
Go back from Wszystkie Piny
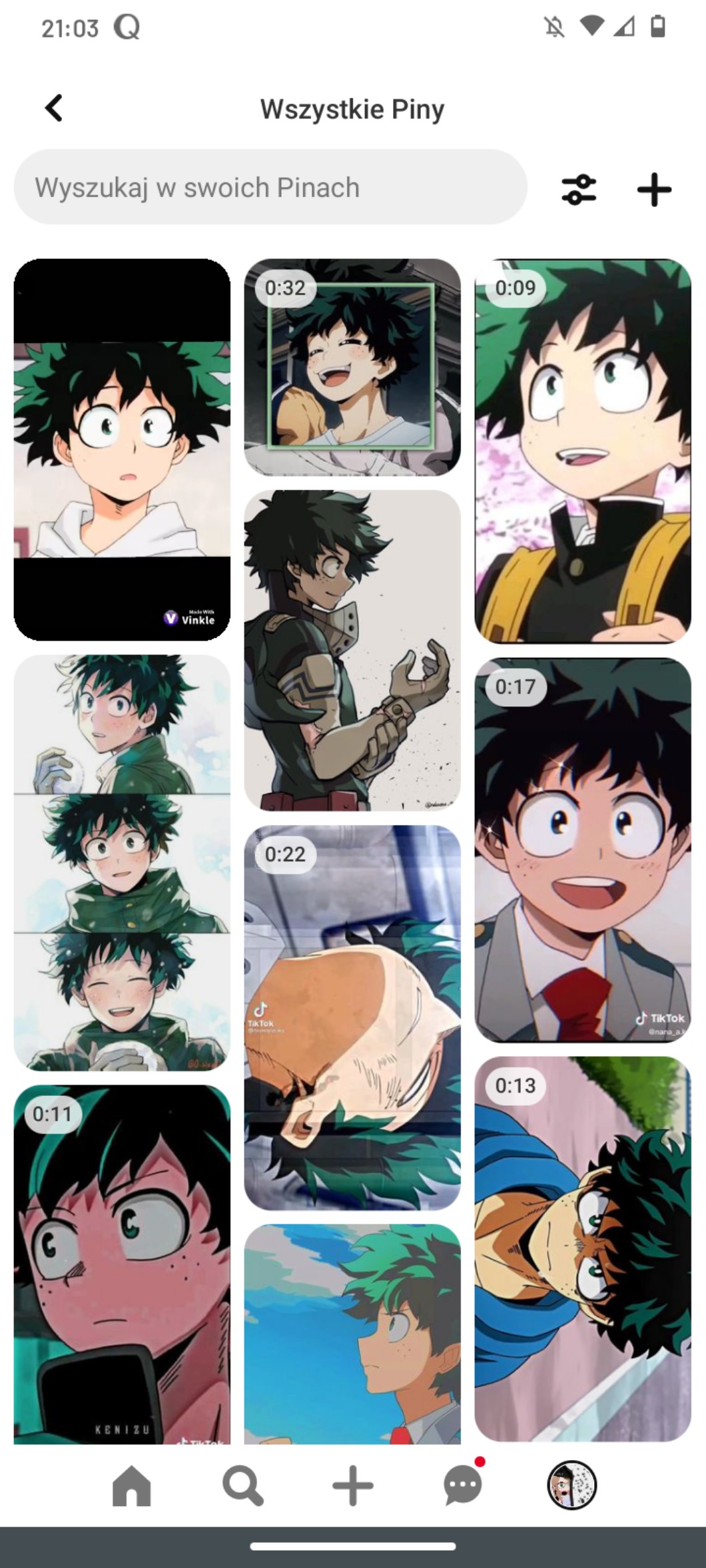click(54, 108)
